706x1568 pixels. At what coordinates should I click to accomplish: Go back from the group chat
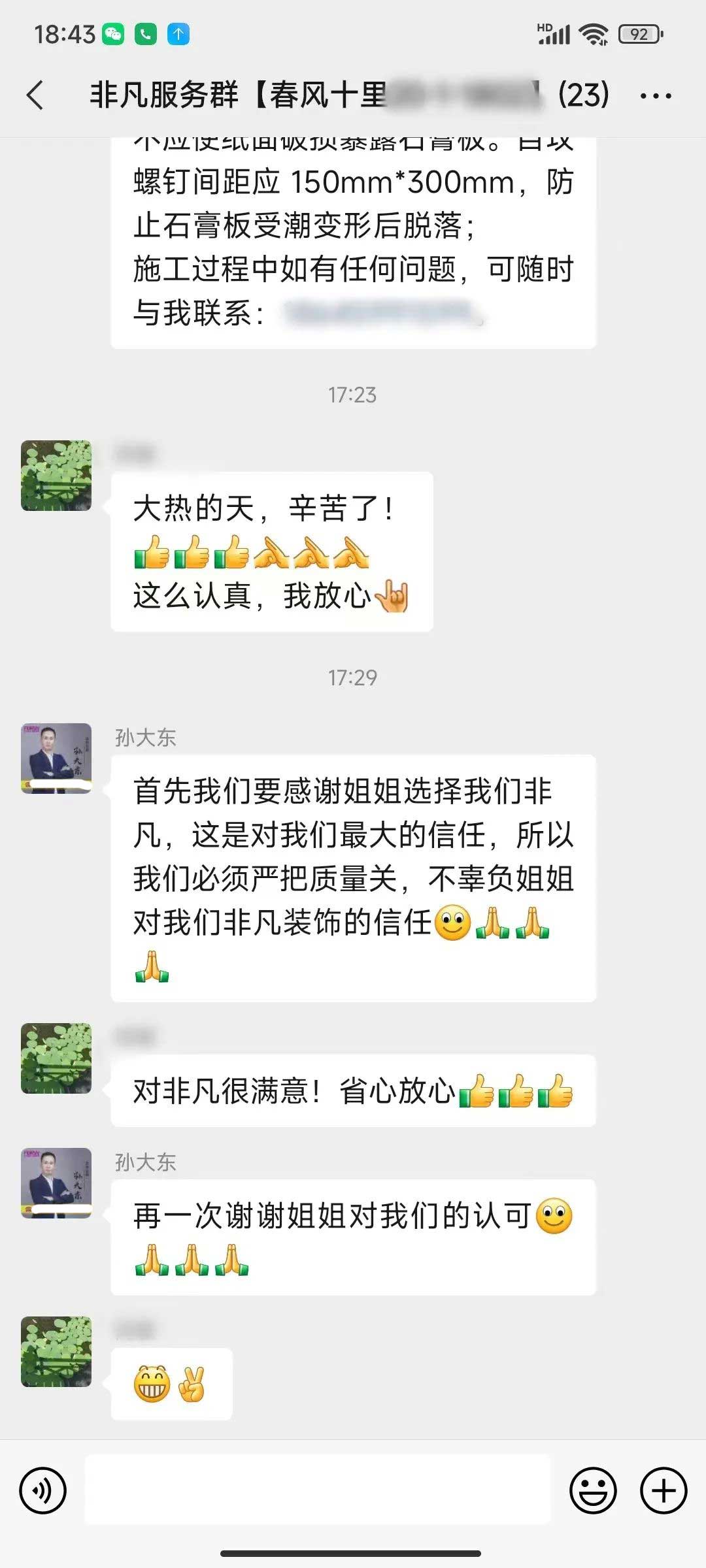[36, 95]
